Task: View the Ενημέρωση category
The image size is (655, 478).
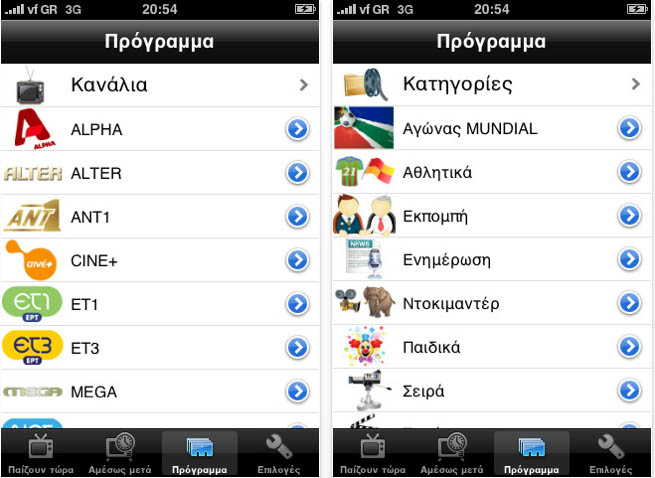Action: pos(492,260)
